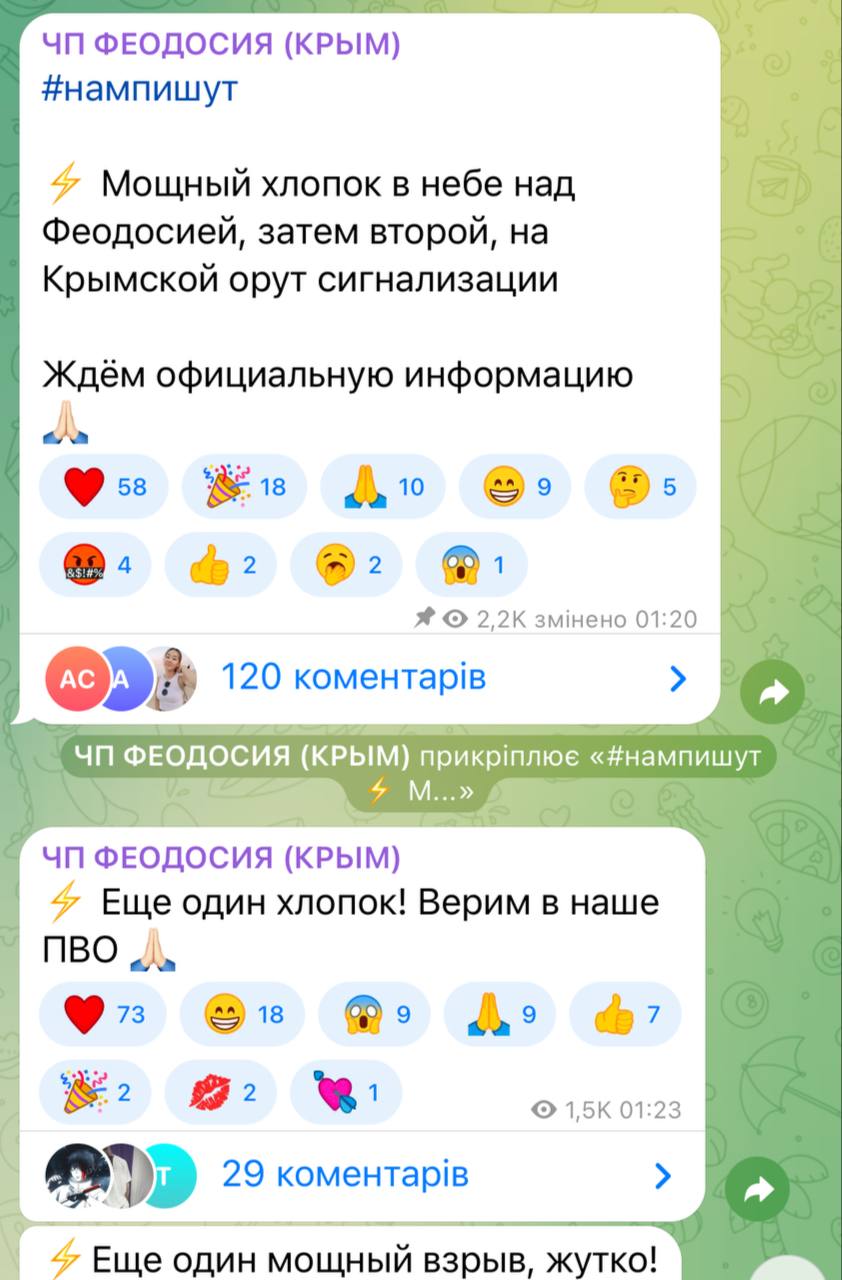Select praying hands reaction with 10
This screenshot has height=1280, width=842.
coord(383,487)
